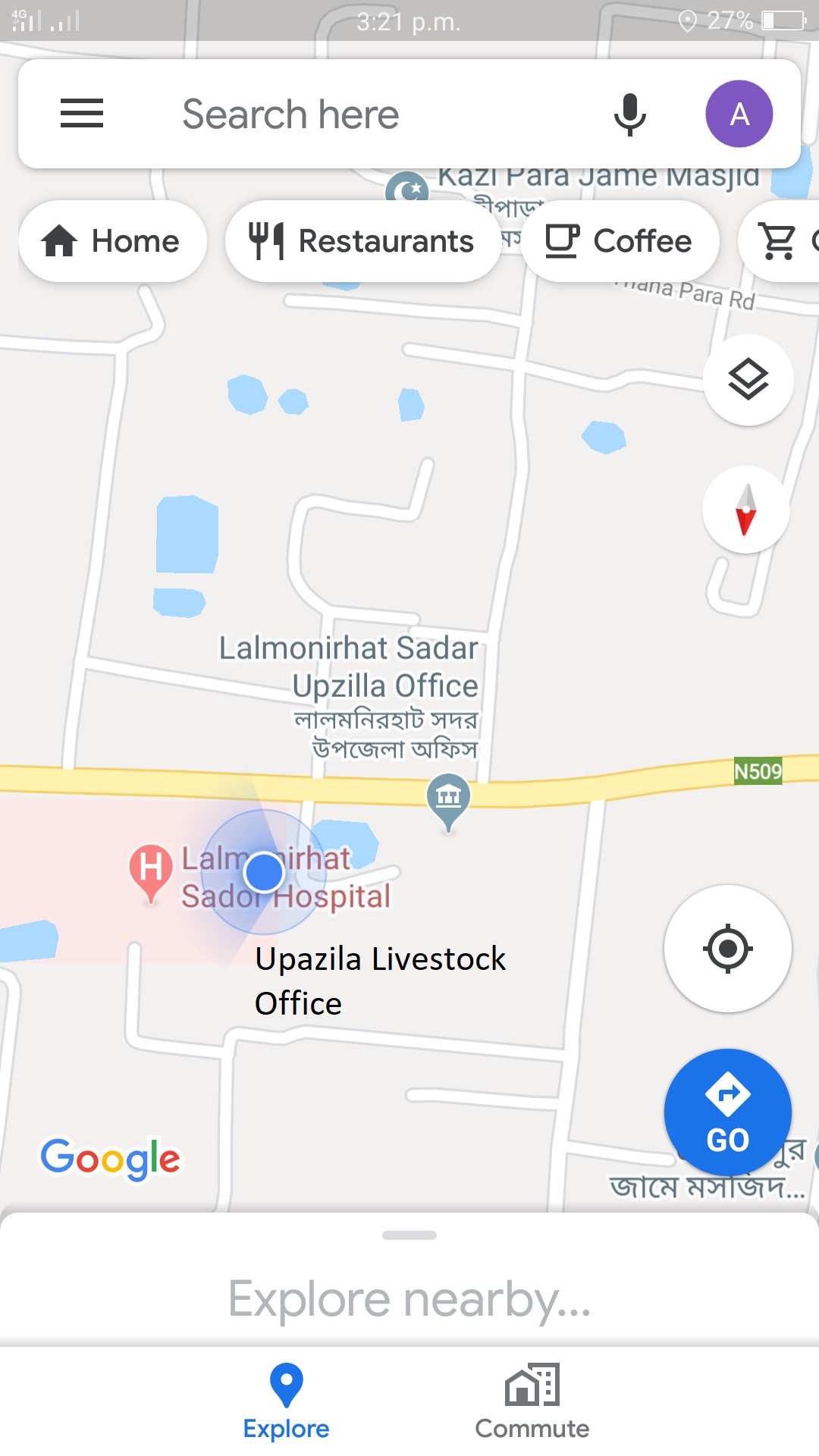819x1456 pixels.
Task: Start directions with the GO button
Action: coord(727,1112)
